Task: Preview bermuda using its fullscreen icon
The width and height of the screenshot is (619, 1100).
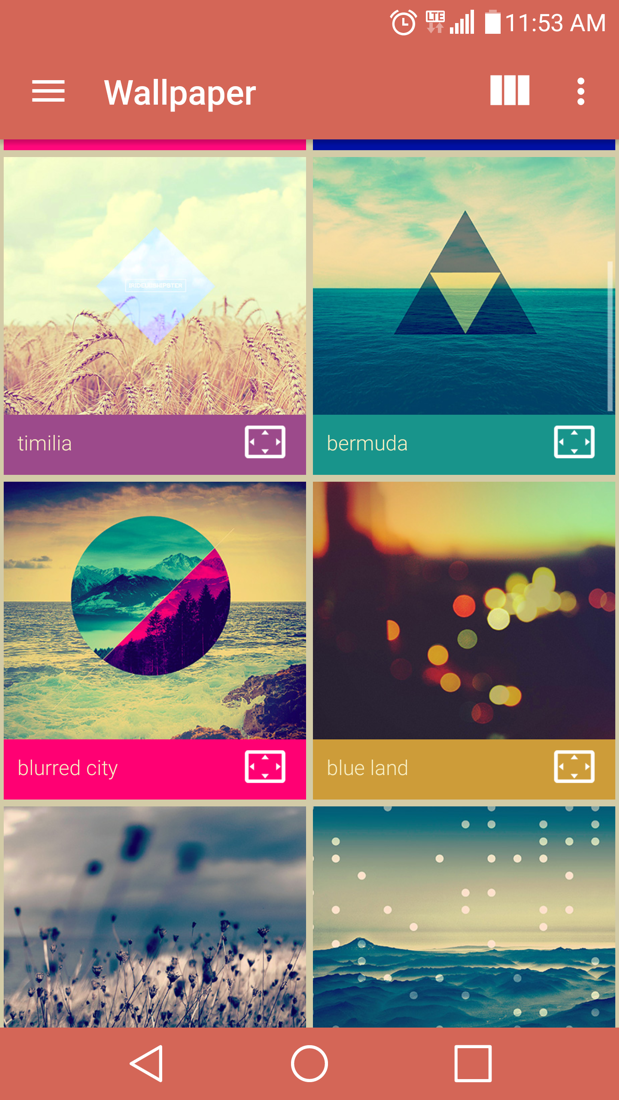Action: pyautogui.click(x=574, y=442)
